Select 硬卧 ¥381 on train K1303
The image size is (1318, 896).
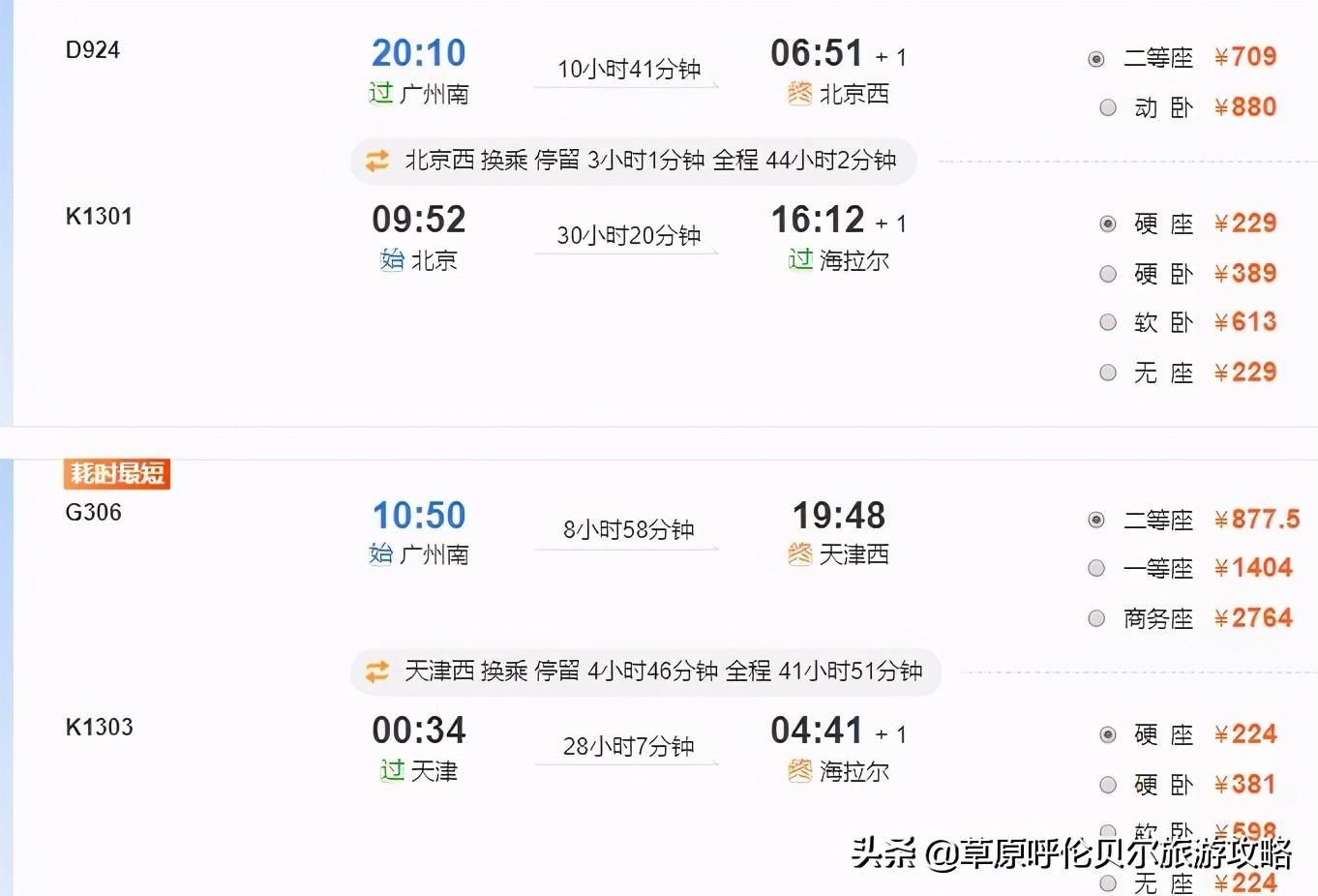coord(1108,785)
